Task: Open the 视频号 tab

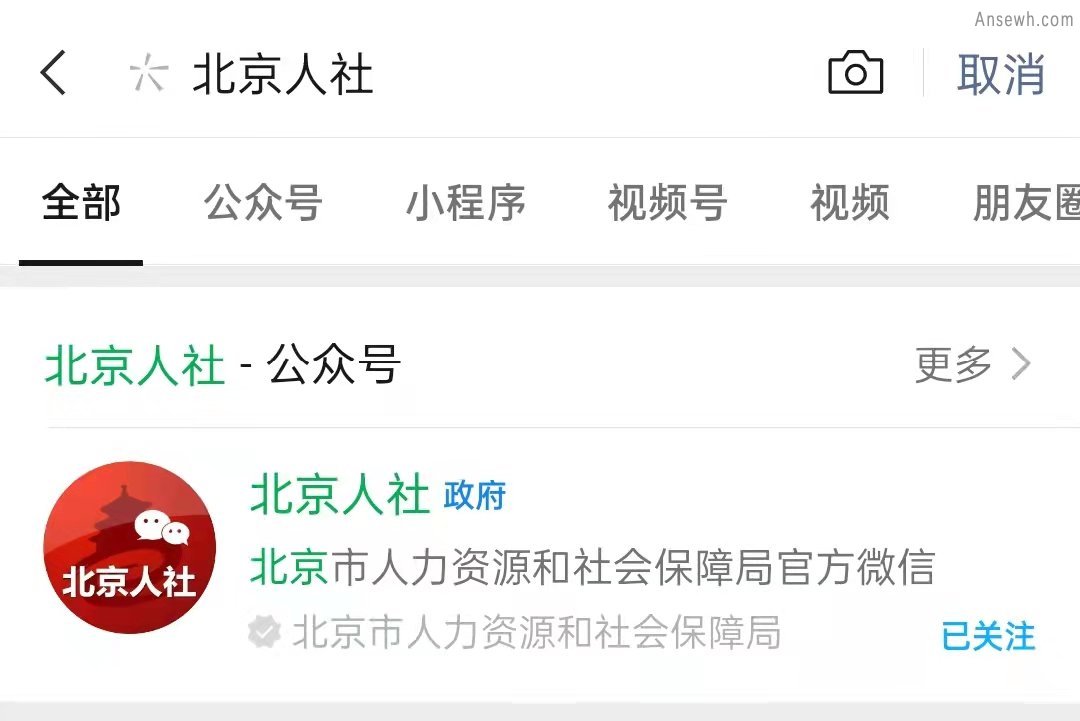Action: click(x=667, y=203)
